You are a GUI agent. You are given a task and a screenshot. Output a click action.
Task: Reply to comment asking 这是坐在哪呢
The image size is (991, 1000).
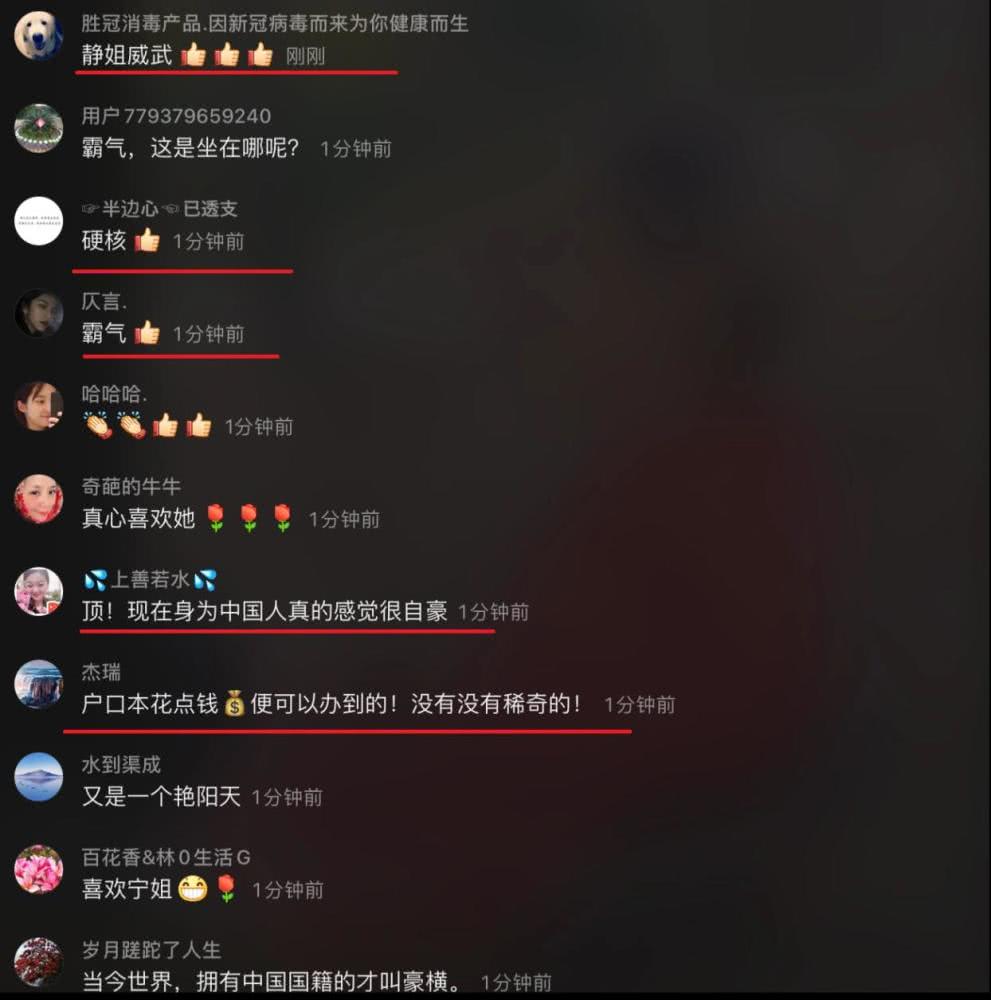pyautogui.click(x=190, y=149)
